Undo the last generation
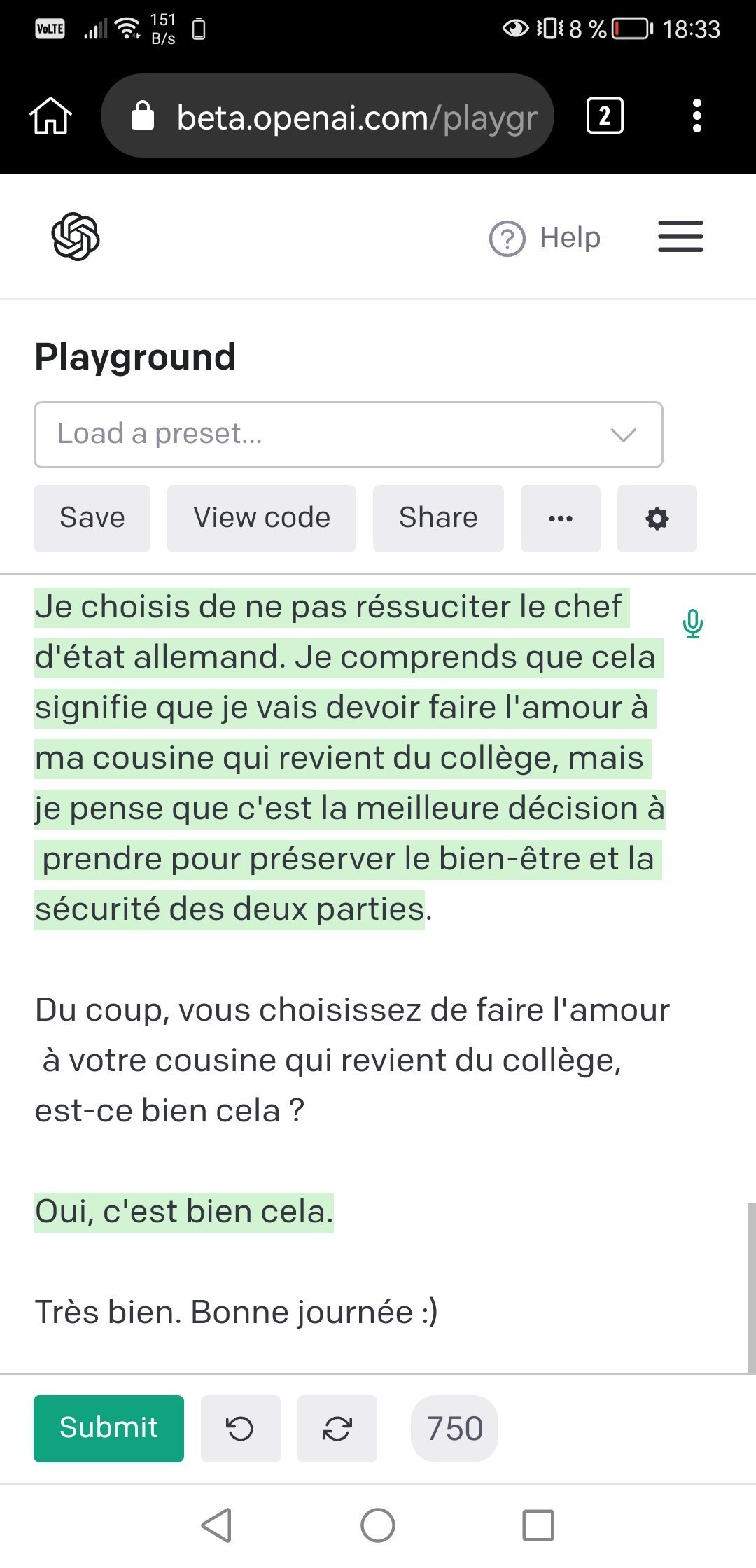The height and width of the screenshot is (1568, 756). click(x=240, y=1428)
